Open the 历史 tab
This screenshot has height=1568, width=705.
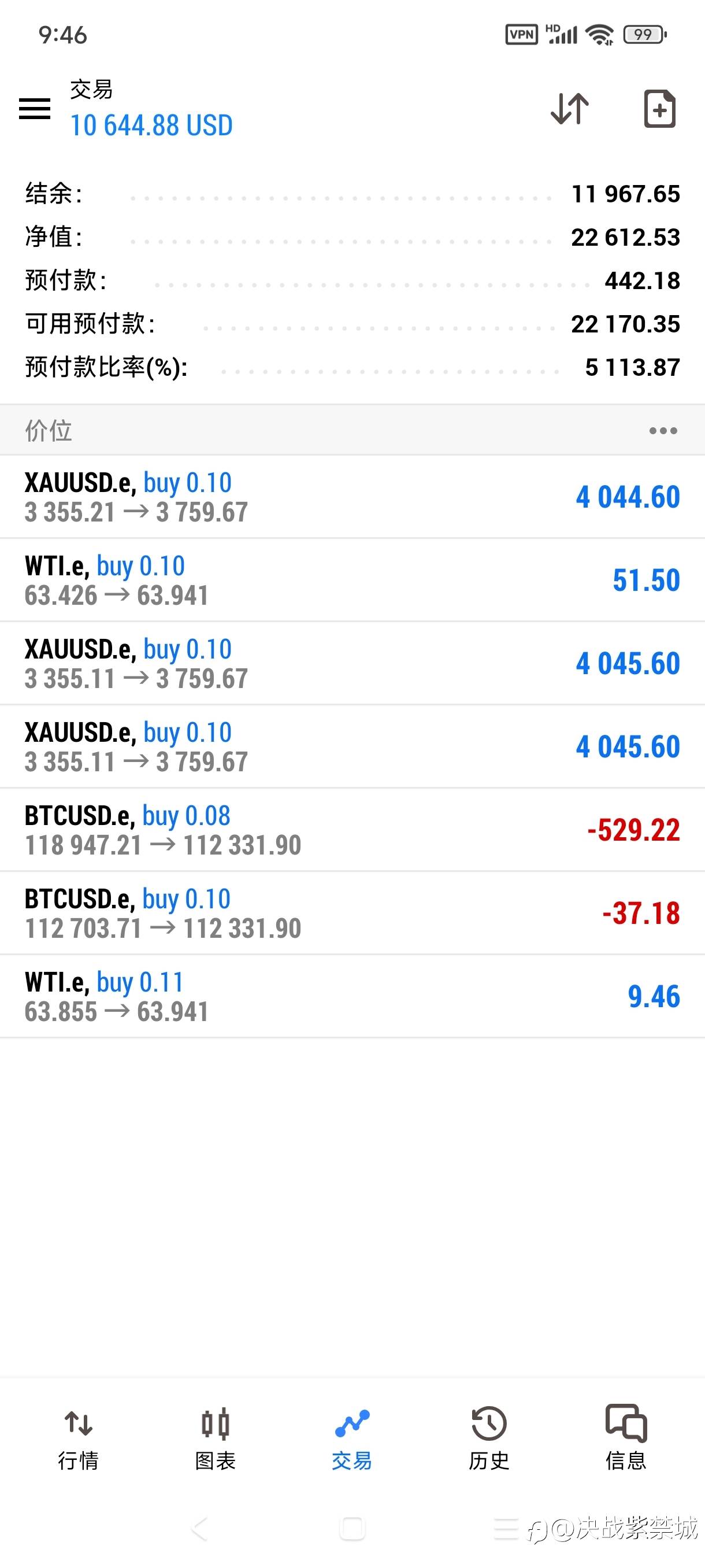tap(489, 1440)
